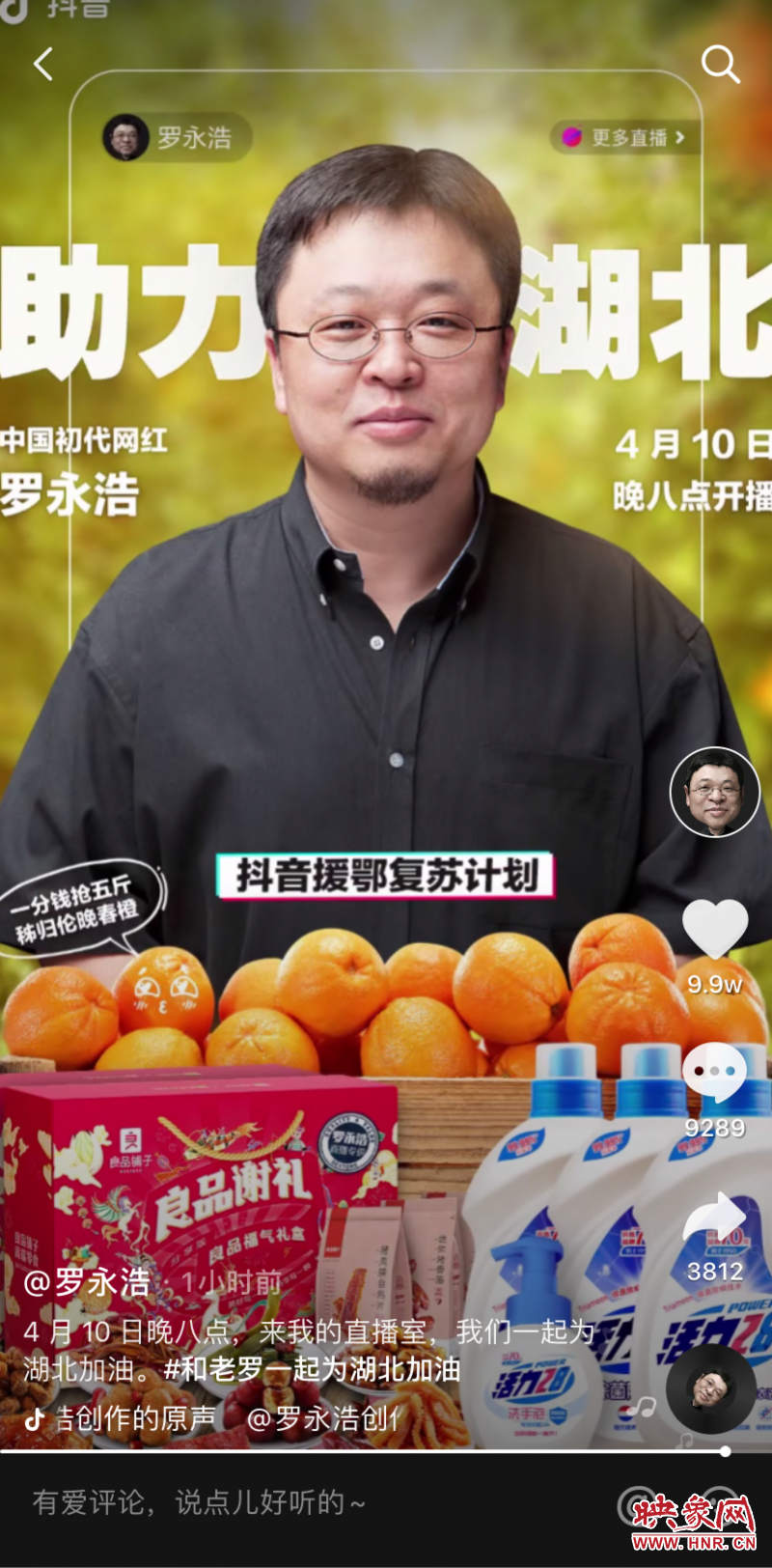Open the search magnifier icon

[x=720, y=65]
